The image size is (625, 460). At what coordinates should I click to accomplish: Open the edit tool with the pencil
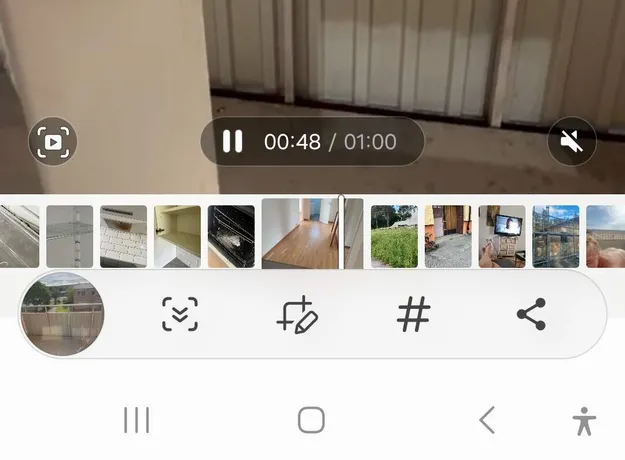(x=296, y=315)
